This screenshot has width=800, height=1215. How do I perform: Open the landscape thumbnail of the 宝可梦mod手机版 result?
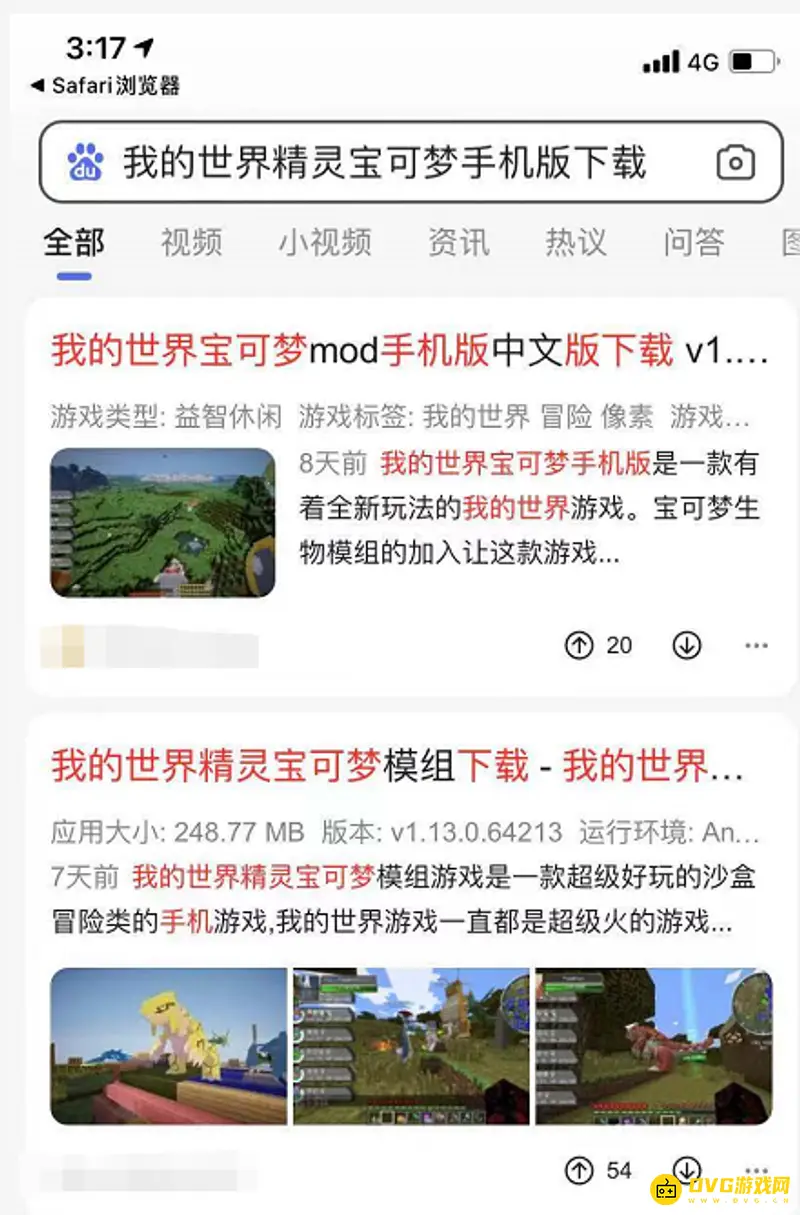coord(163,522)
